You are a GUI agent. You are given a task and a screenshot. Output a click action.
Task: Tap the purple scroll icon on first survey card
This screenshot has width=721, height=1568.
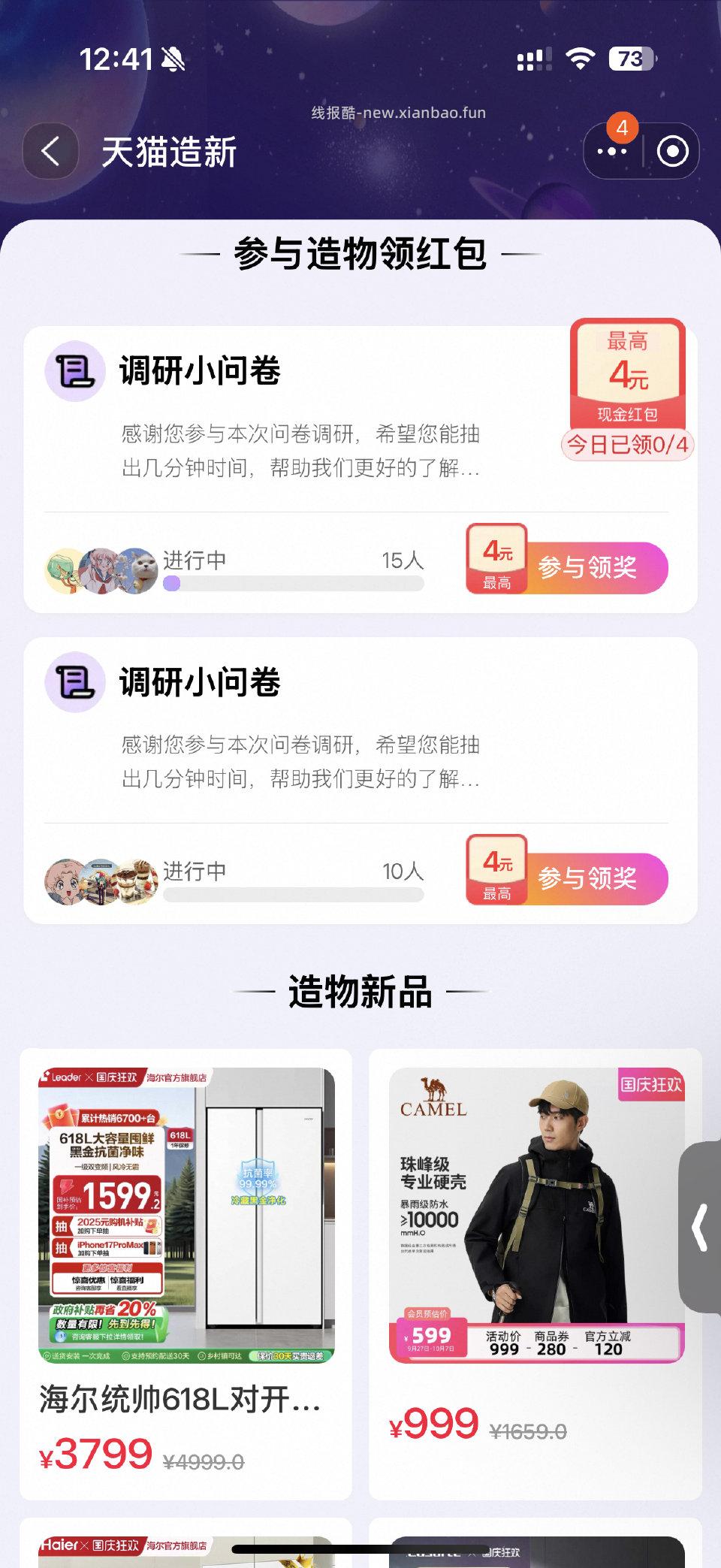pyautogui.click(x=75, y=371)
